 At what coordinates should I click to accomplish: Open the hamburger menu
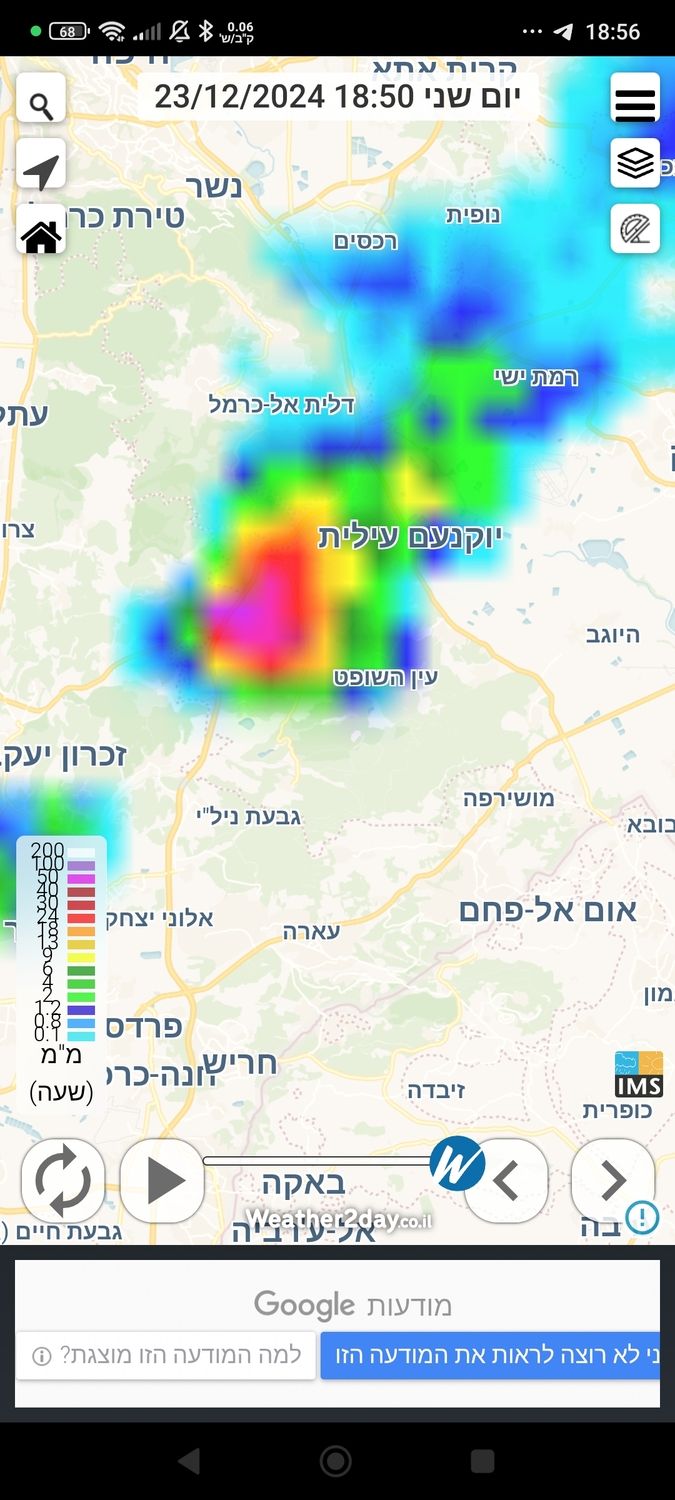(x=635, y=99)
